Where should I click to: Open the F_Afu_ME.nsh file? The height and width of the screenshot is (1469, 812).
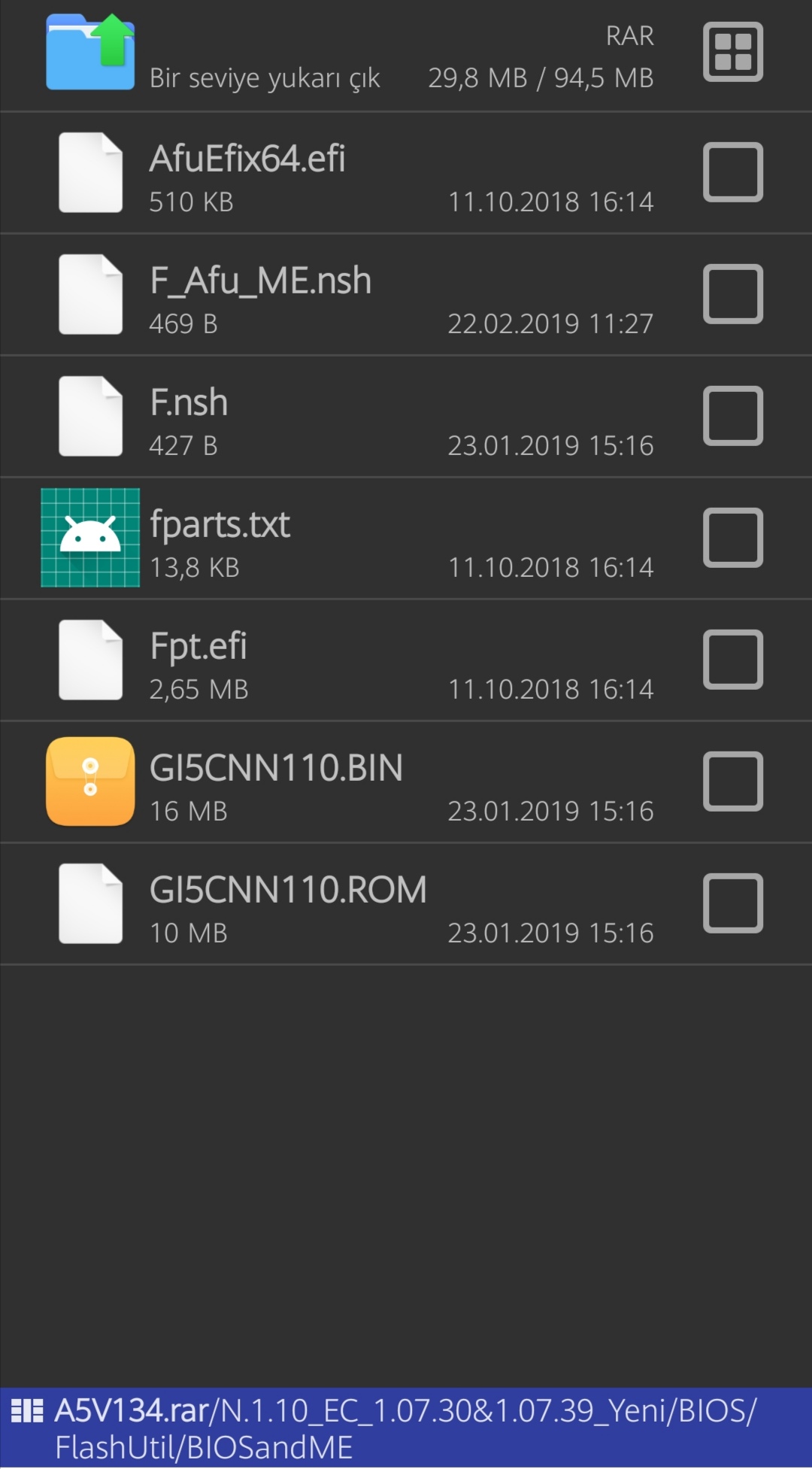click(x=338, y=295)
